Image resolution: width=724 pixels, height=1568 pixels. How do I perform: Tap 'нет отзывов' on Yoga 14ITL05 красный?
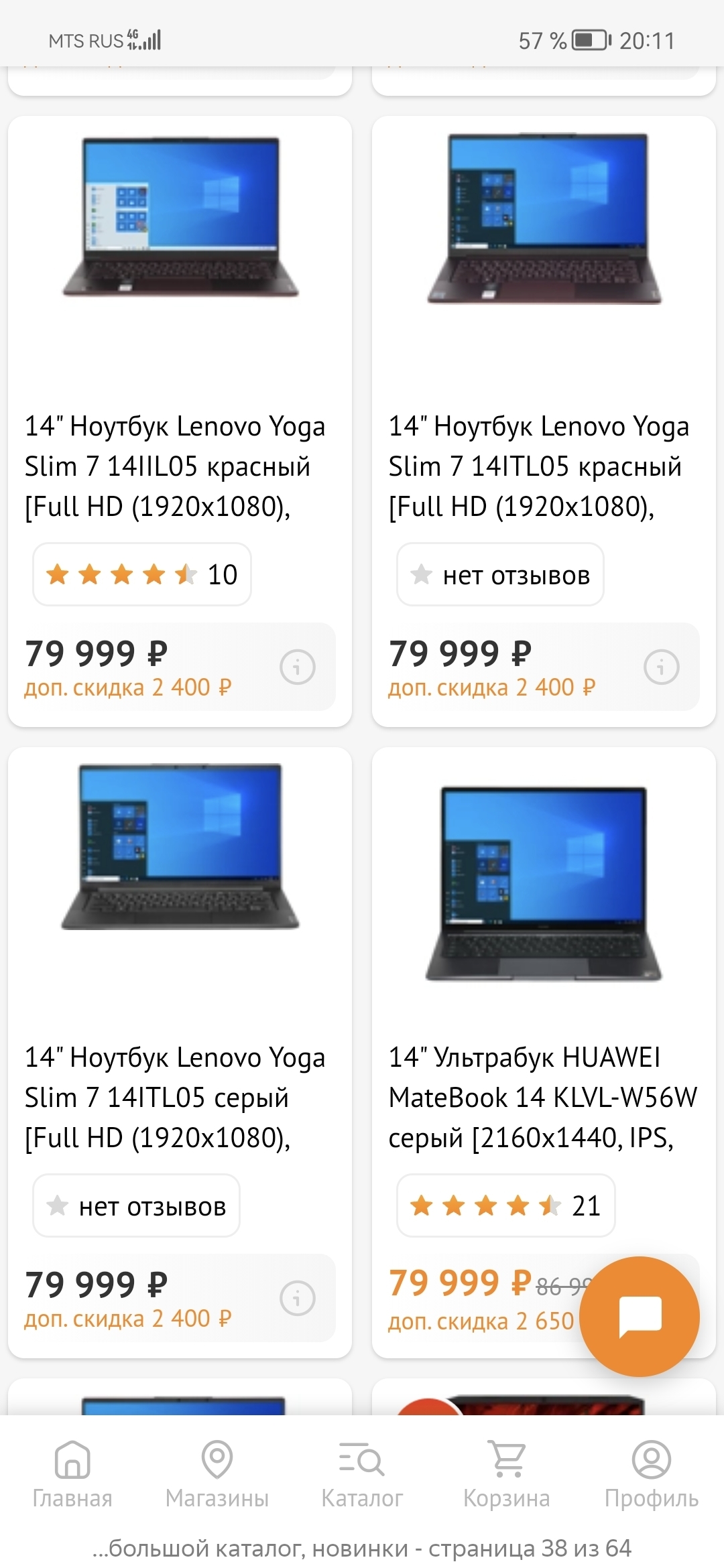click(500, 575)
